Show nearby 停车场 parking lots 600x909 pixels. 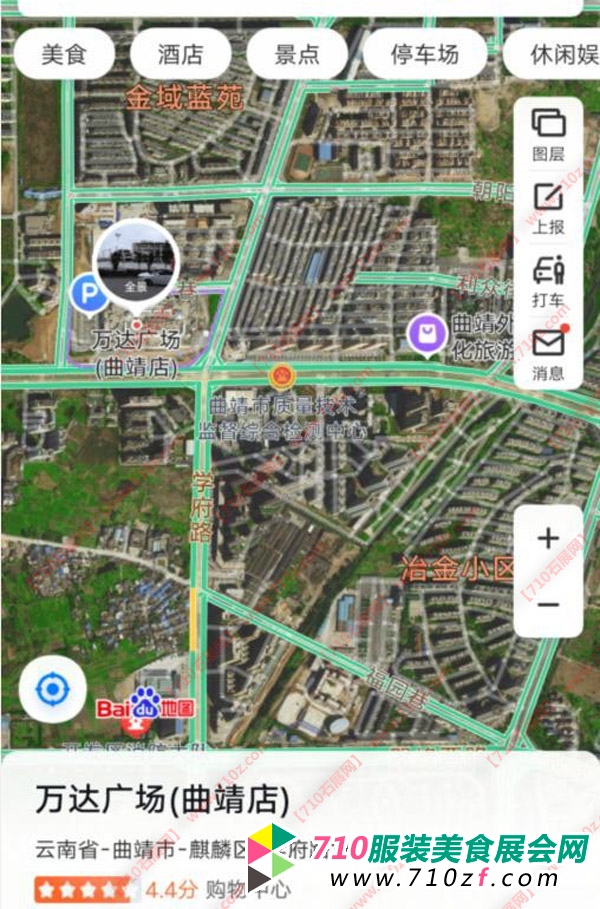425,54
